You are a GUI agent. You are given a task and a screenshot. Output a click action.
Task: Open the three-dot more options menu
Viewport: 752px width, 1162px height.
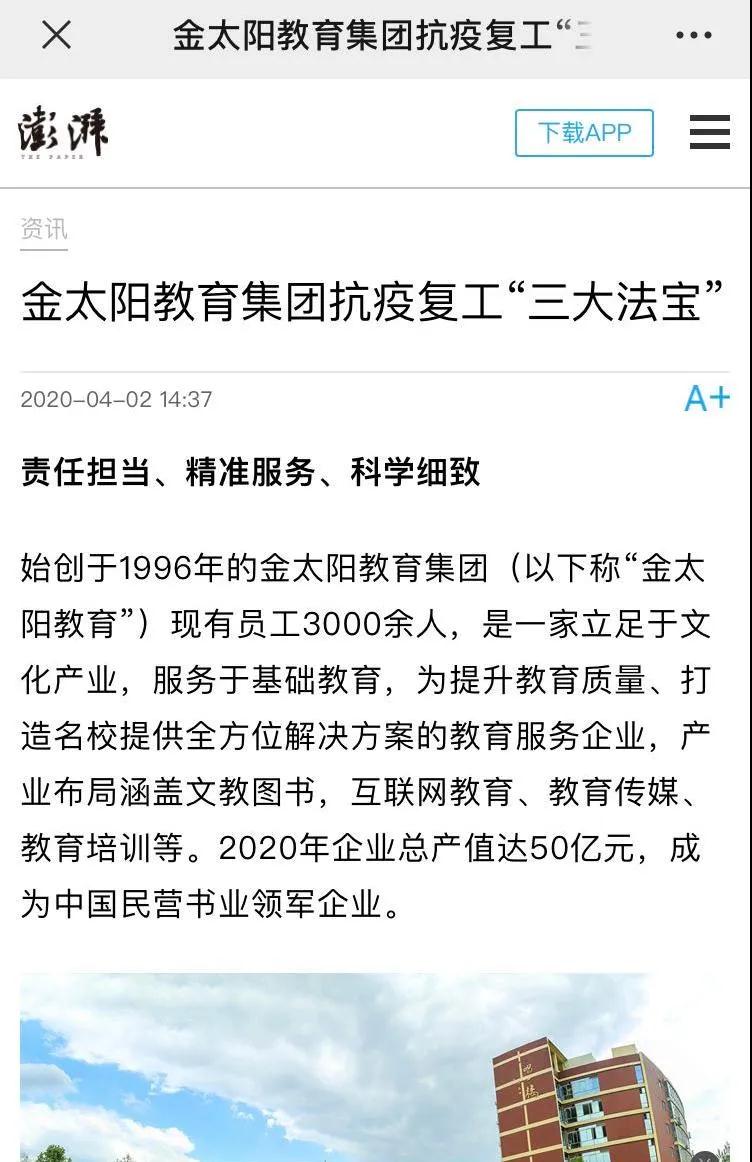coord(693,36)
